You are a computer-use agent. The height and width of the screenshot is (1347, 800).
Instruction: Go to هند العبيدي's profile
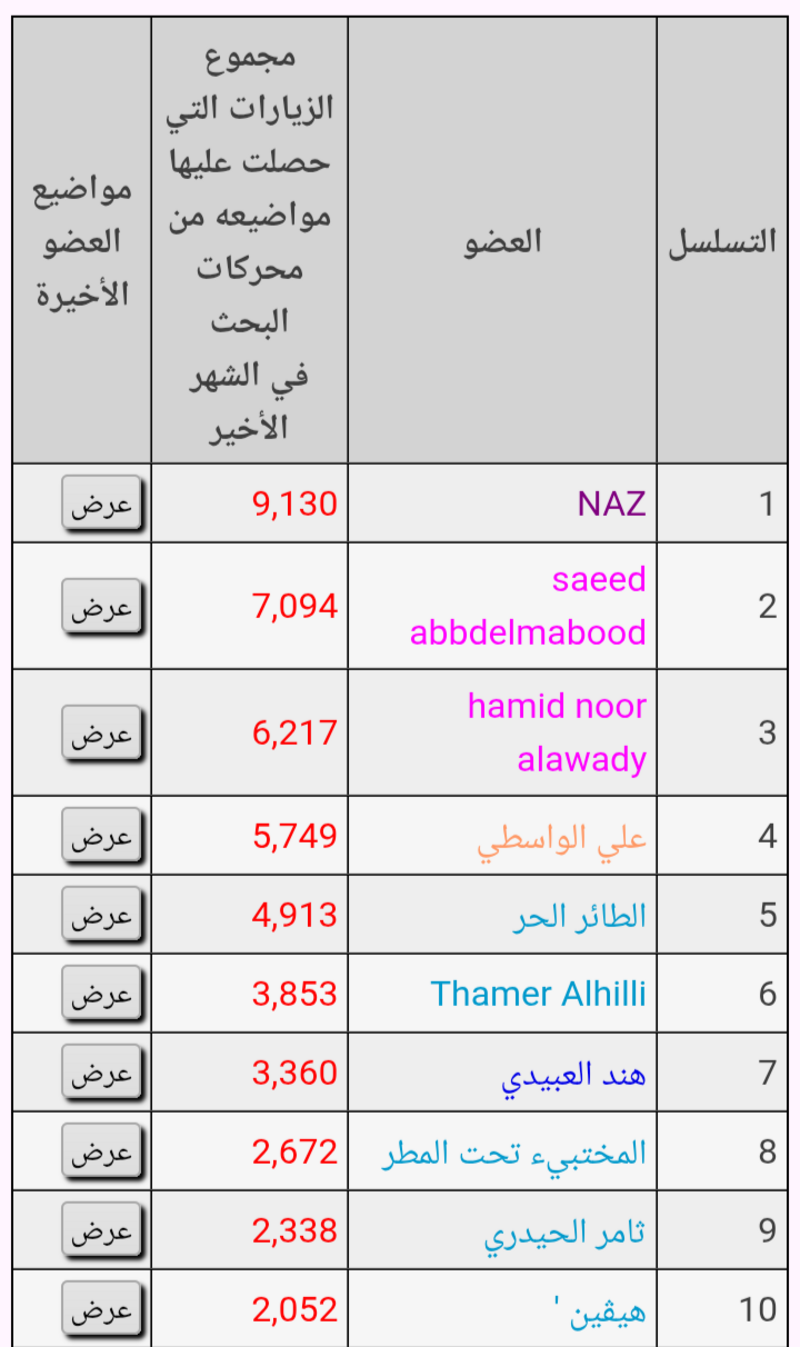tap(573, 1075)
